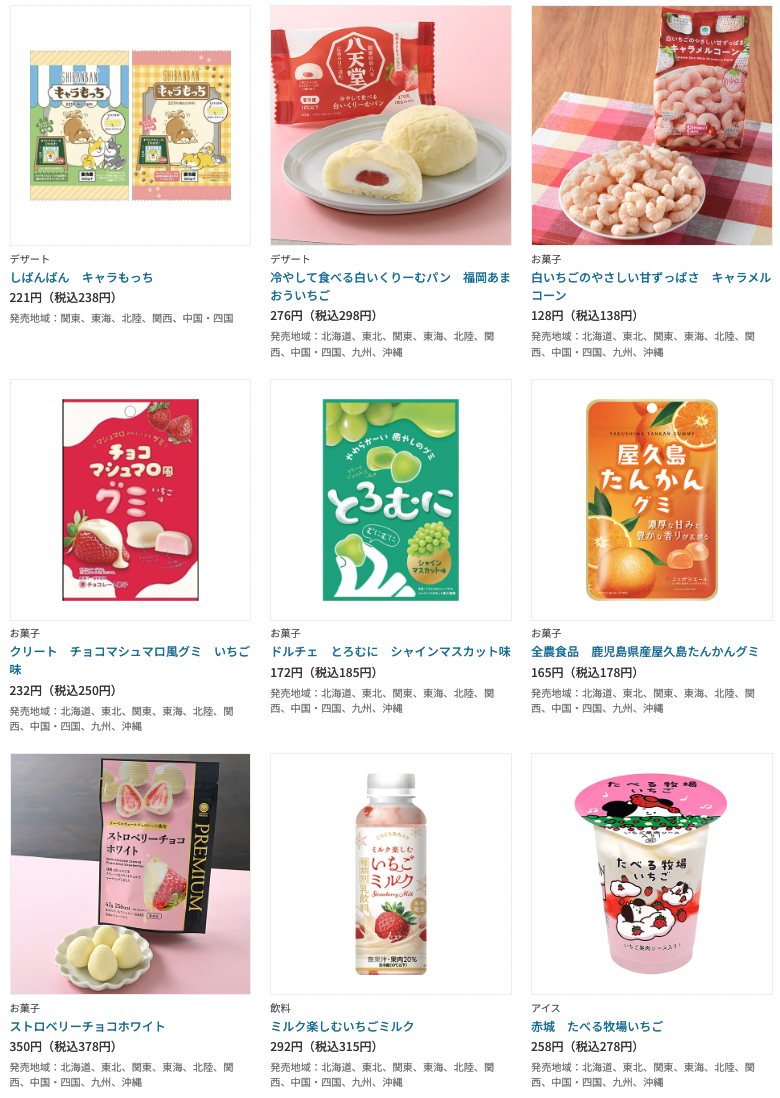The width and height of the screenshot is (780, 1098).
Task: Open ミルク楽しむいちごミルク title link
Action: (x=342, y=1026)
